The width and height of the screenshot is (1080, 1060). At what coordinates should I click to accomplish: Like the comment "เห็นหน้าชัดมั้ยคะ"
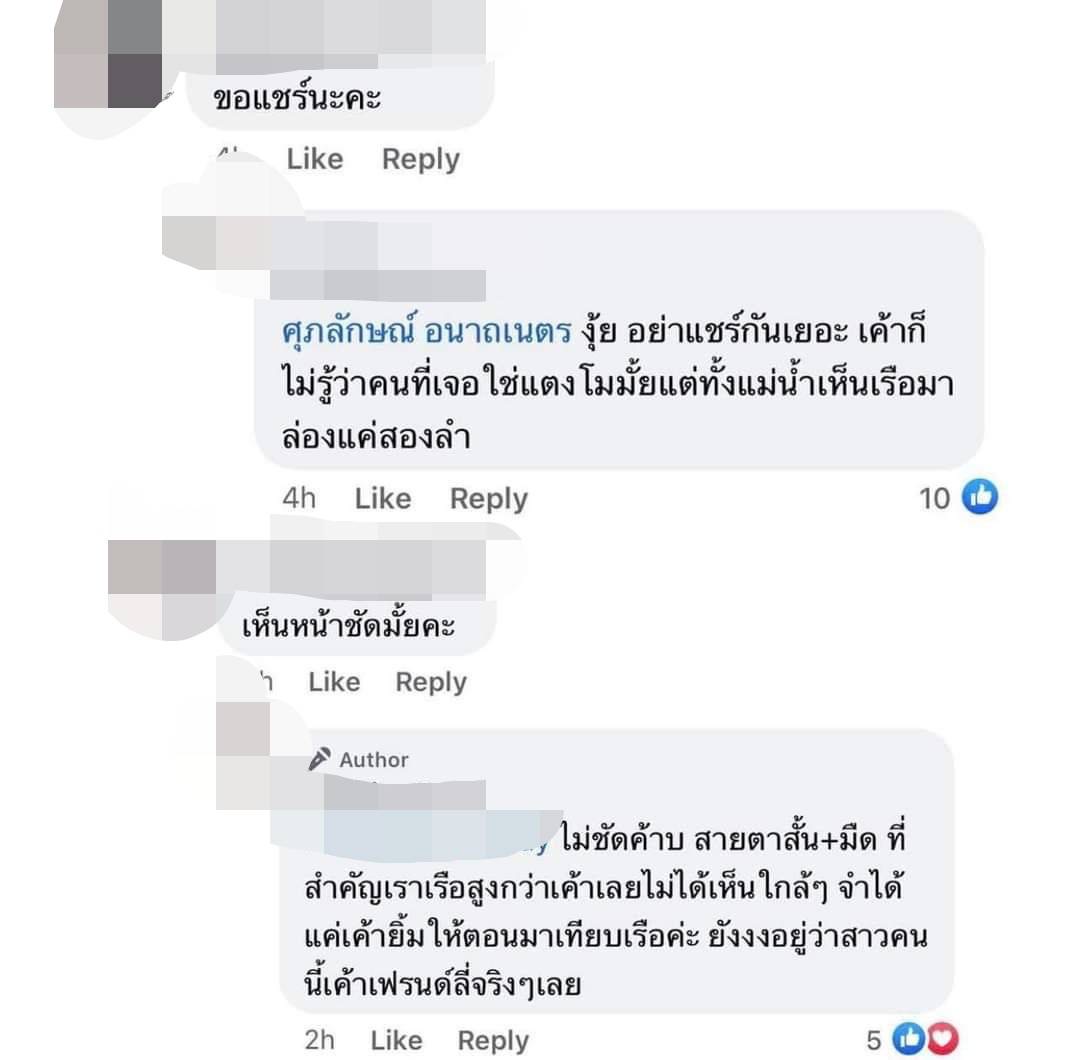334,682
